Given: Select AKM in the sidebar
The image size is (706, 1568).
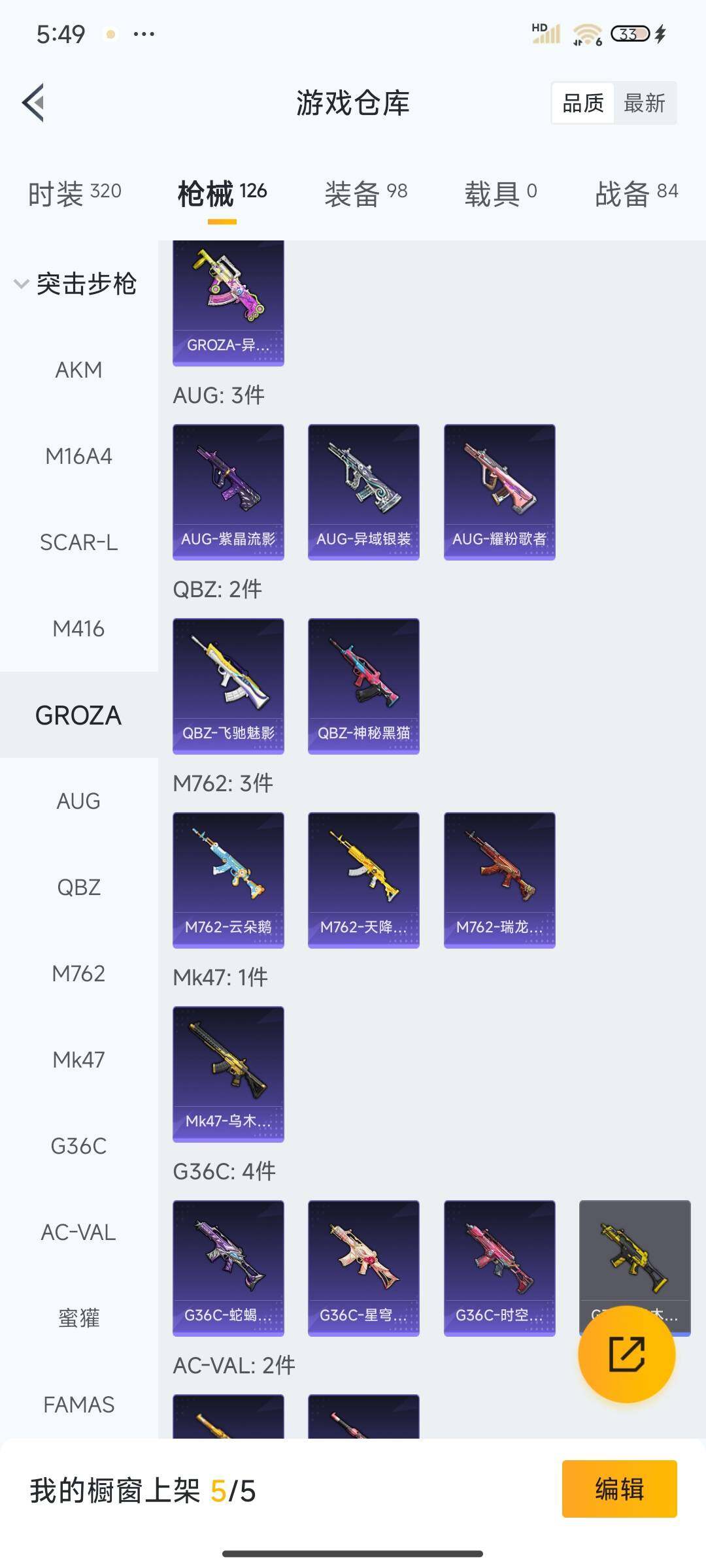Looking at the screenshot, I should pyautogui.click(x=78, y=370).
